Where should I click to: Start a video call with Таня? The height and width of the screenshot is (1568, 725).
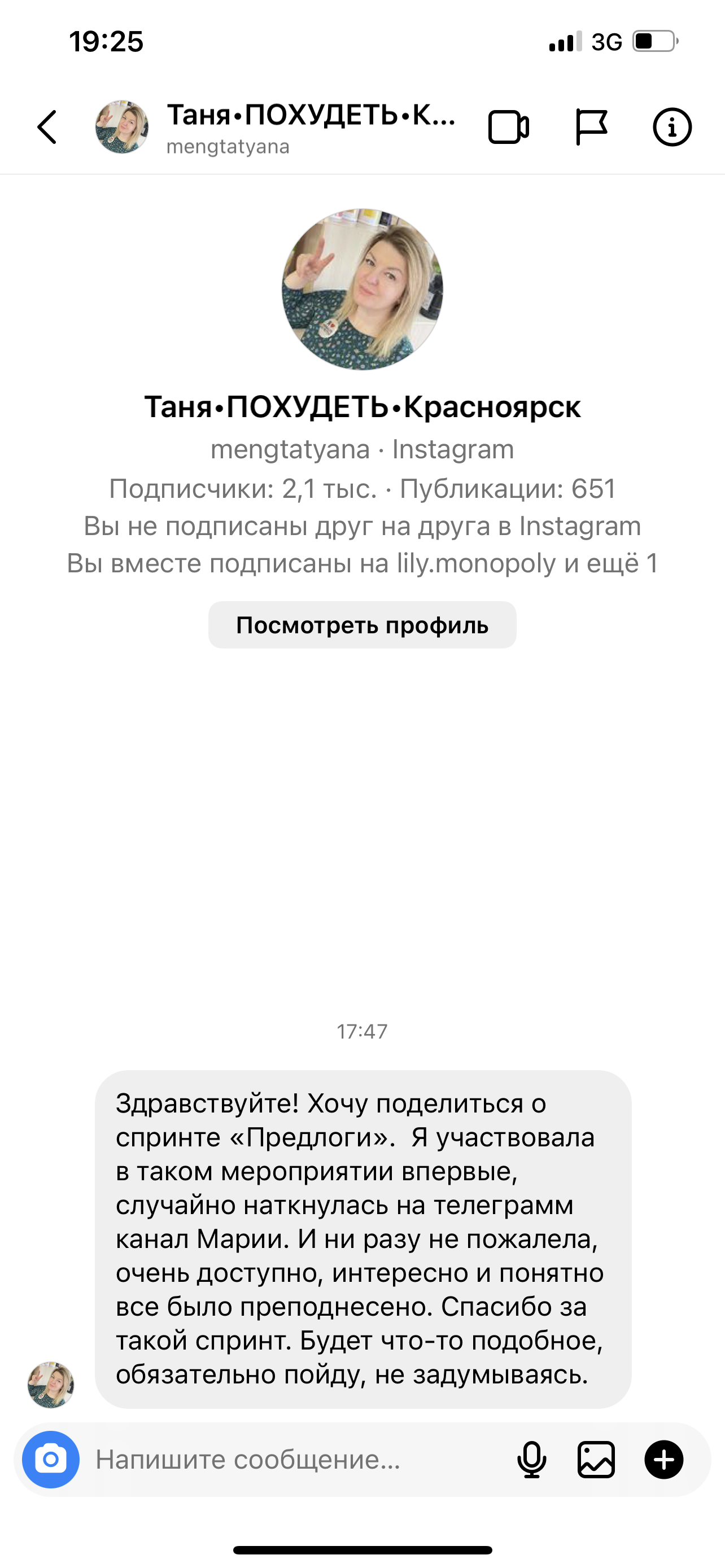[x=508, y=127]
